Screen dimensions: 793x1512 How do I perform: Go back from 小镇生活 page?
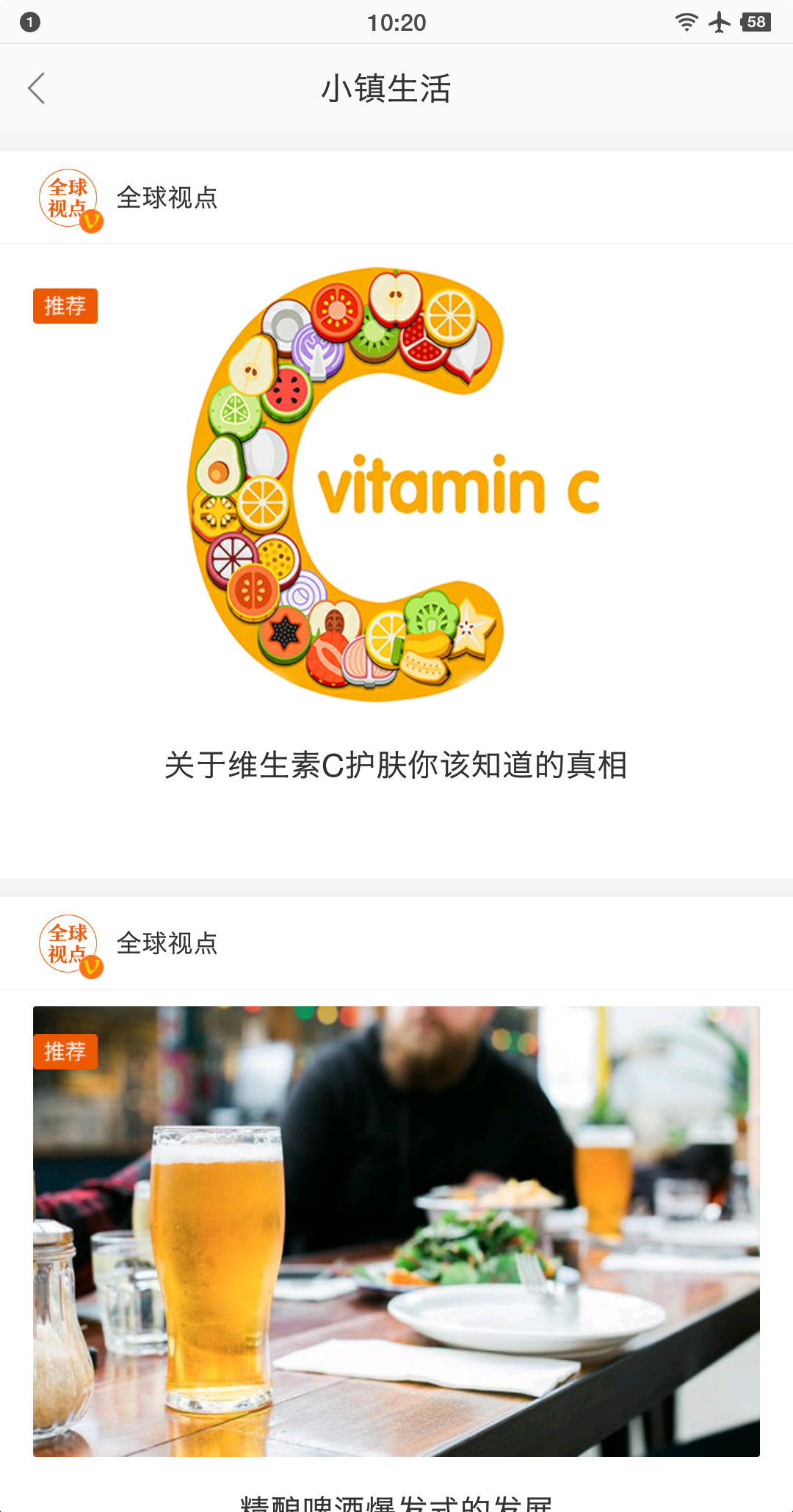(x=37, y=89)
